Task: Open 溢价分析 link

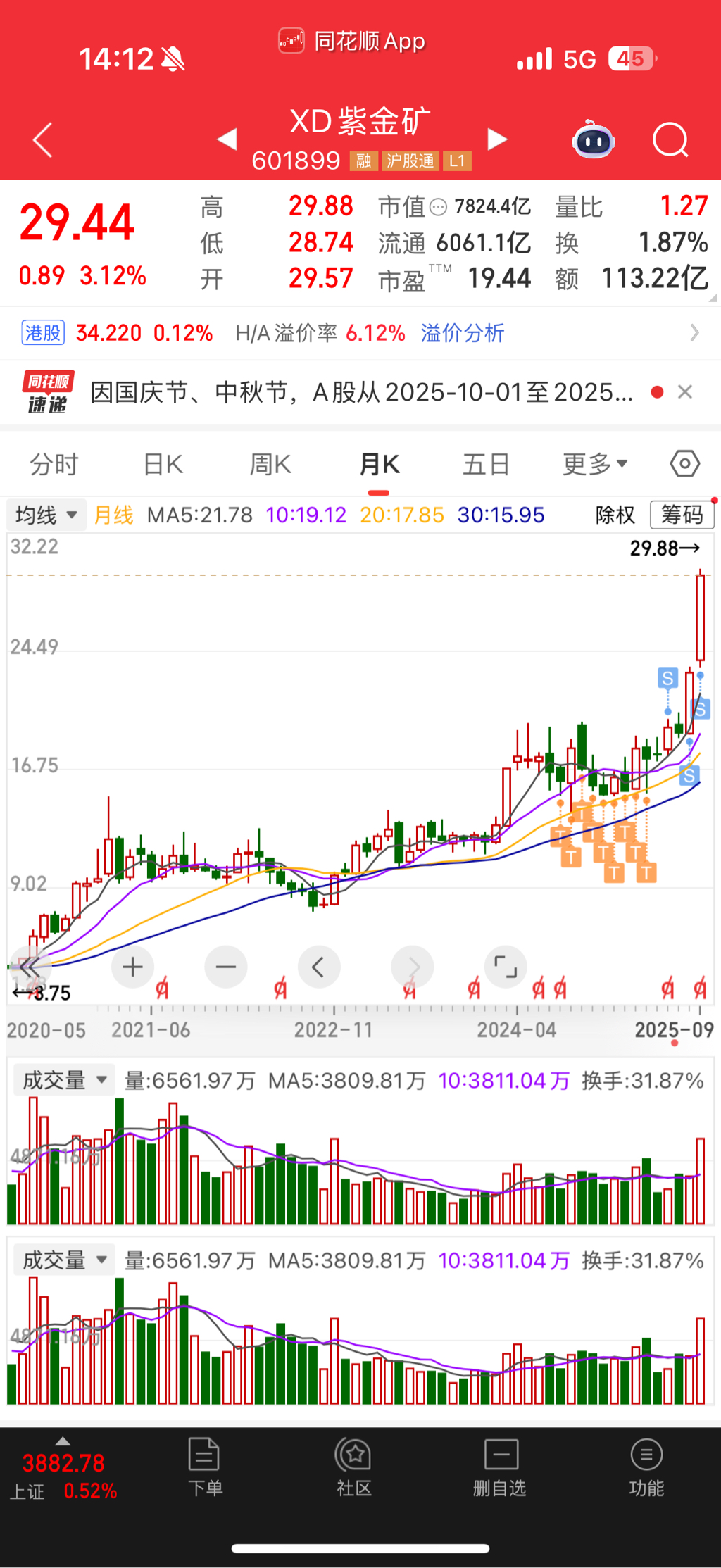Action: 462,333
